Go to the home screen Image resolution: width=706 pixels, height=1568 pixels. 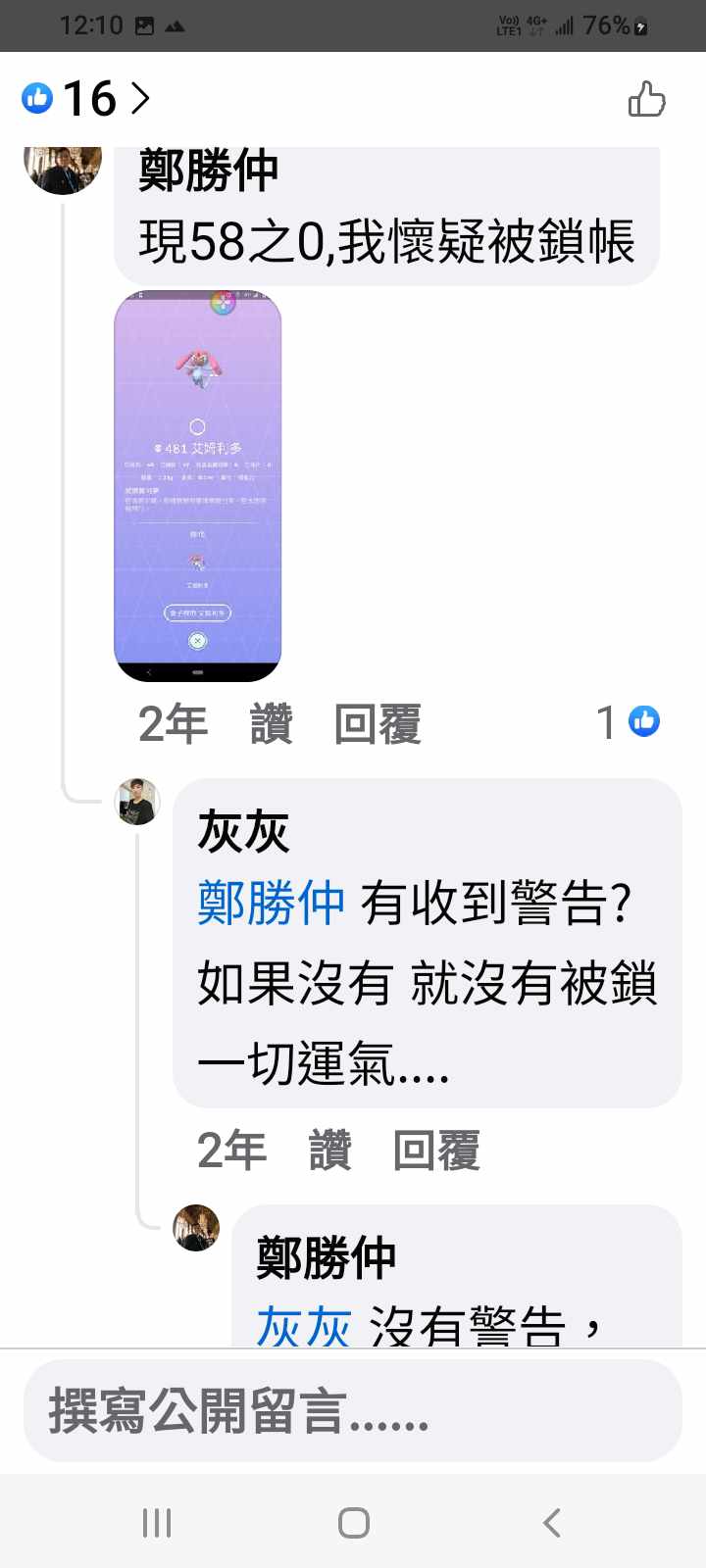tap(353, 1522)
